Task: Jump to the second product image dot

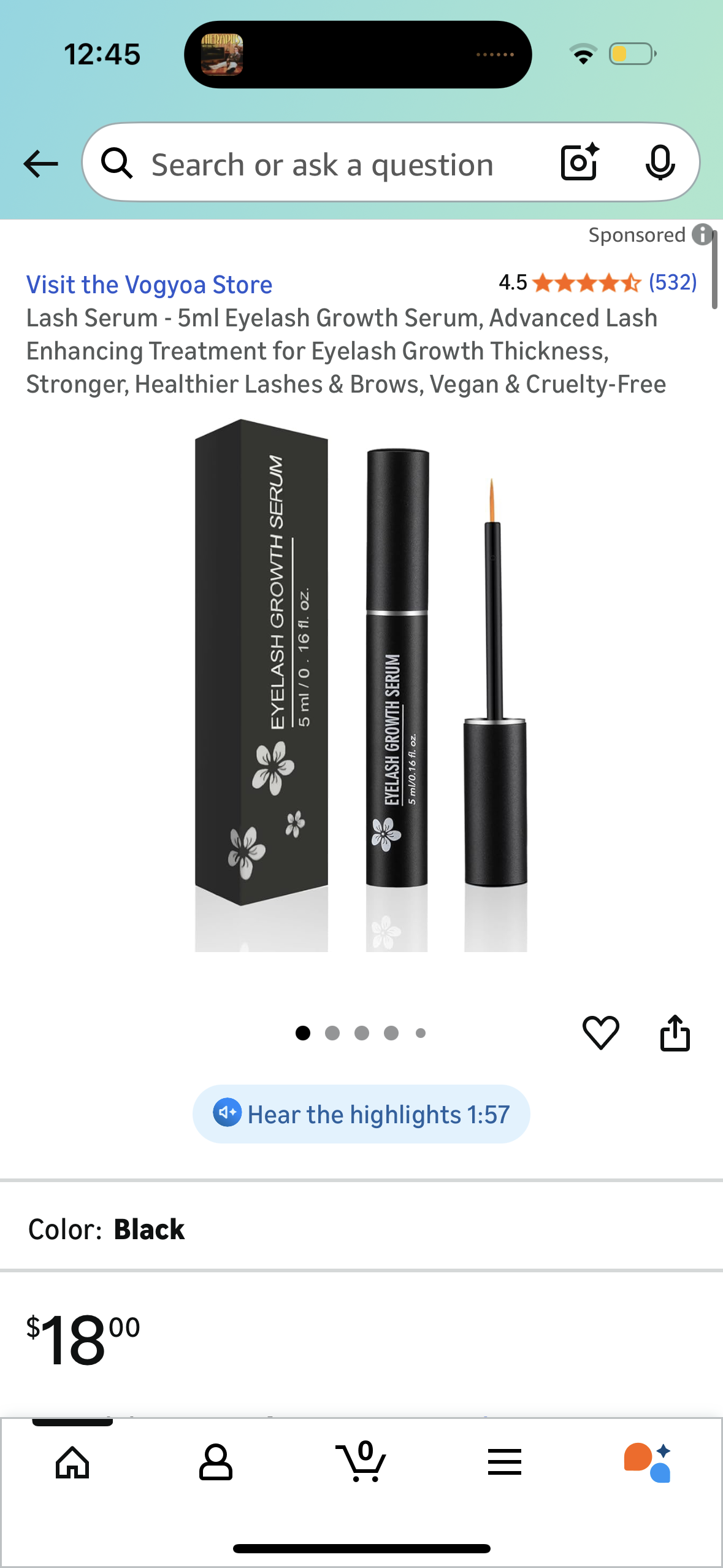Action: pyautogui.click(x=332, y=1033)
